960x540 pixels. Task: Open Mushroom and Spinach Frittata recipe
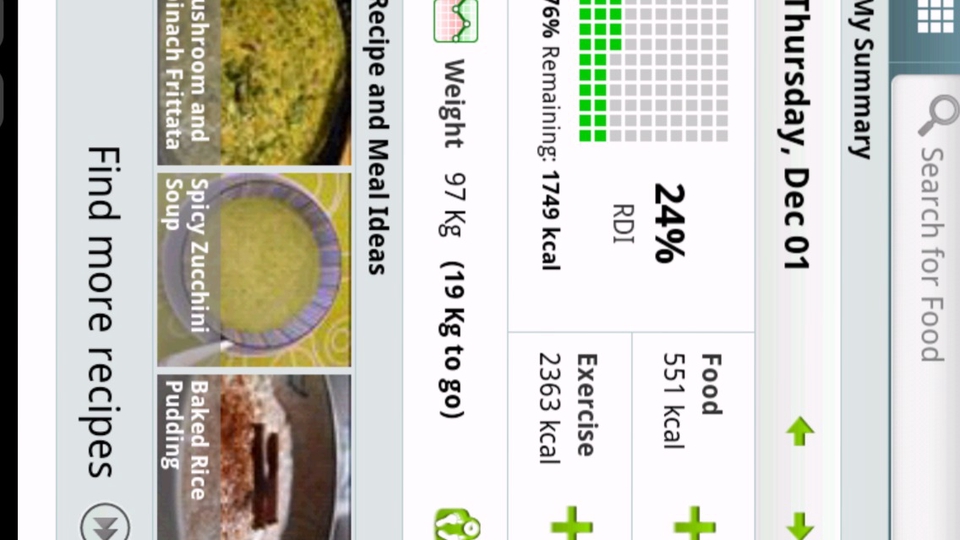[x=255, y=80]
